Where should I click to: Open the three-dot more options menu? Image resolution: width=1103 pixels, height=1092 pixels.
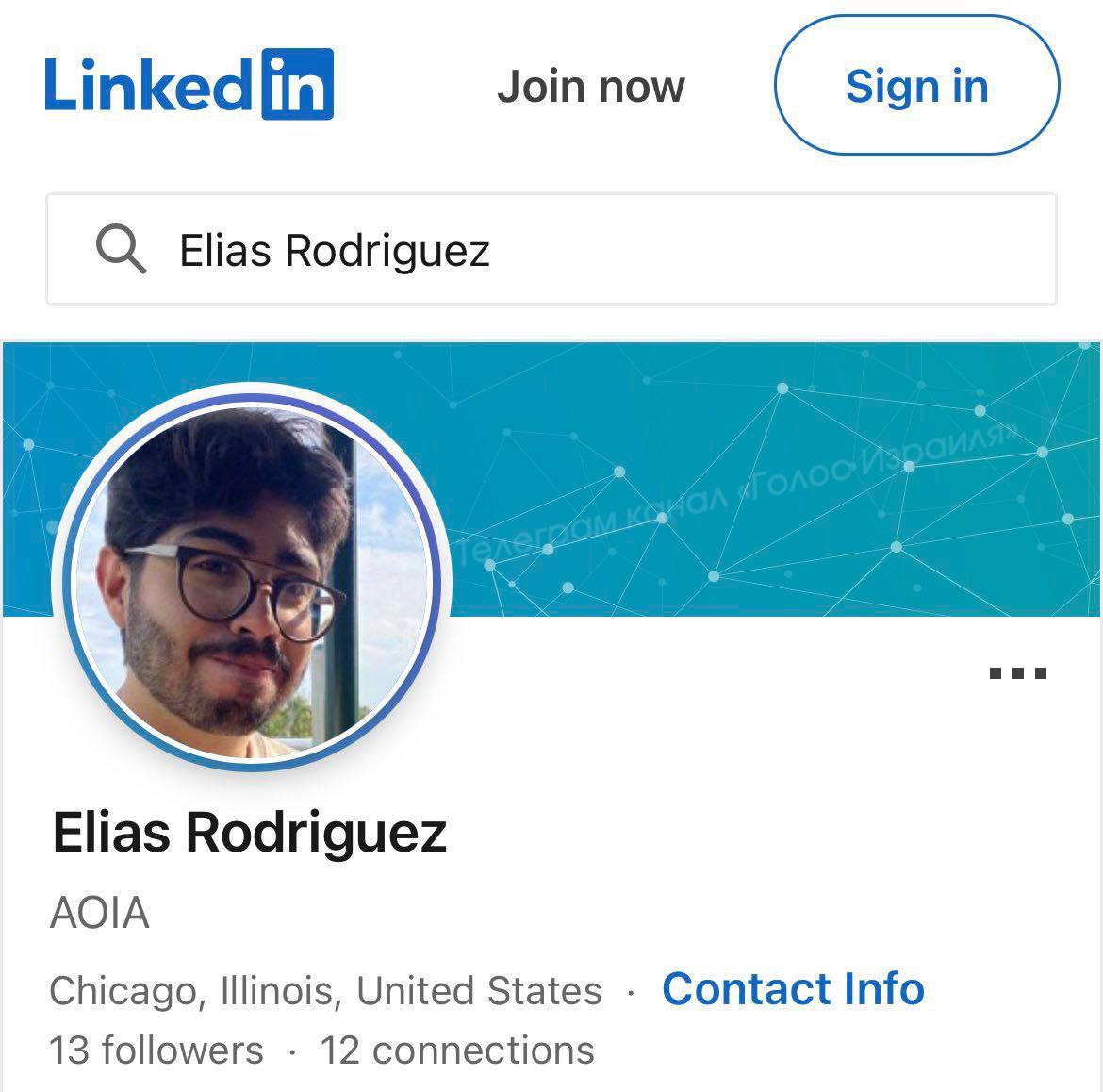pos(1017,673)
